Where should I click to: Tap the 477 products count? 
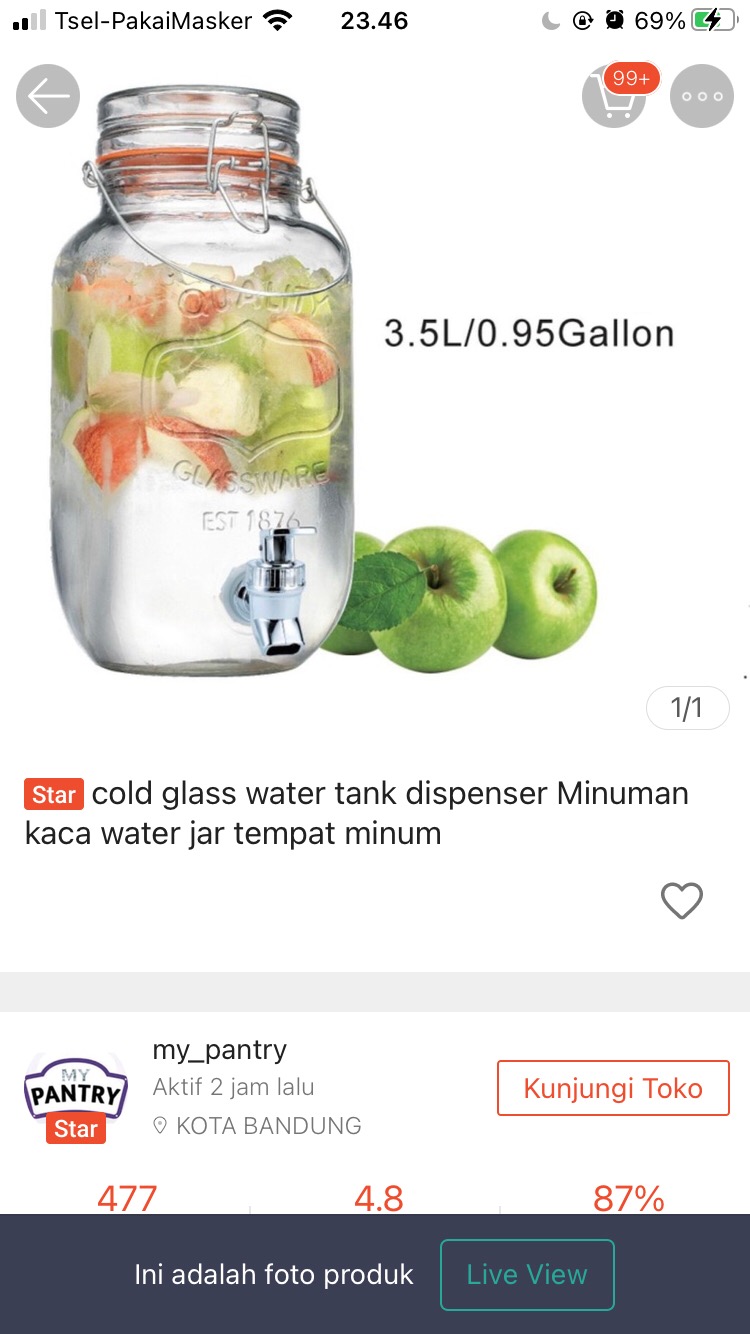127,1199
